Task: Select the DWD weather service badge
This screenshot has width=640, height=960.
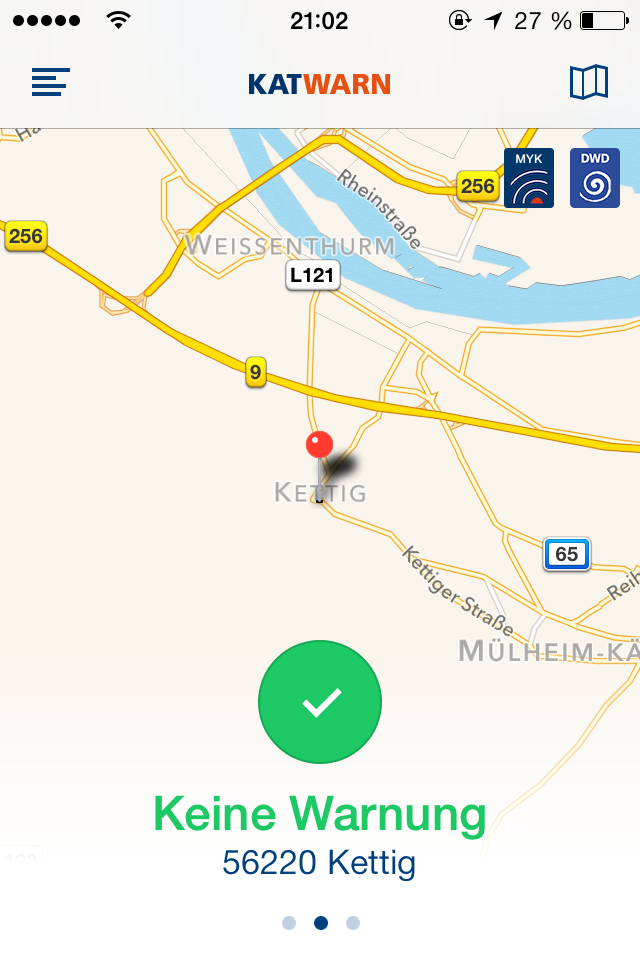Action: click(x=595, y=178)
